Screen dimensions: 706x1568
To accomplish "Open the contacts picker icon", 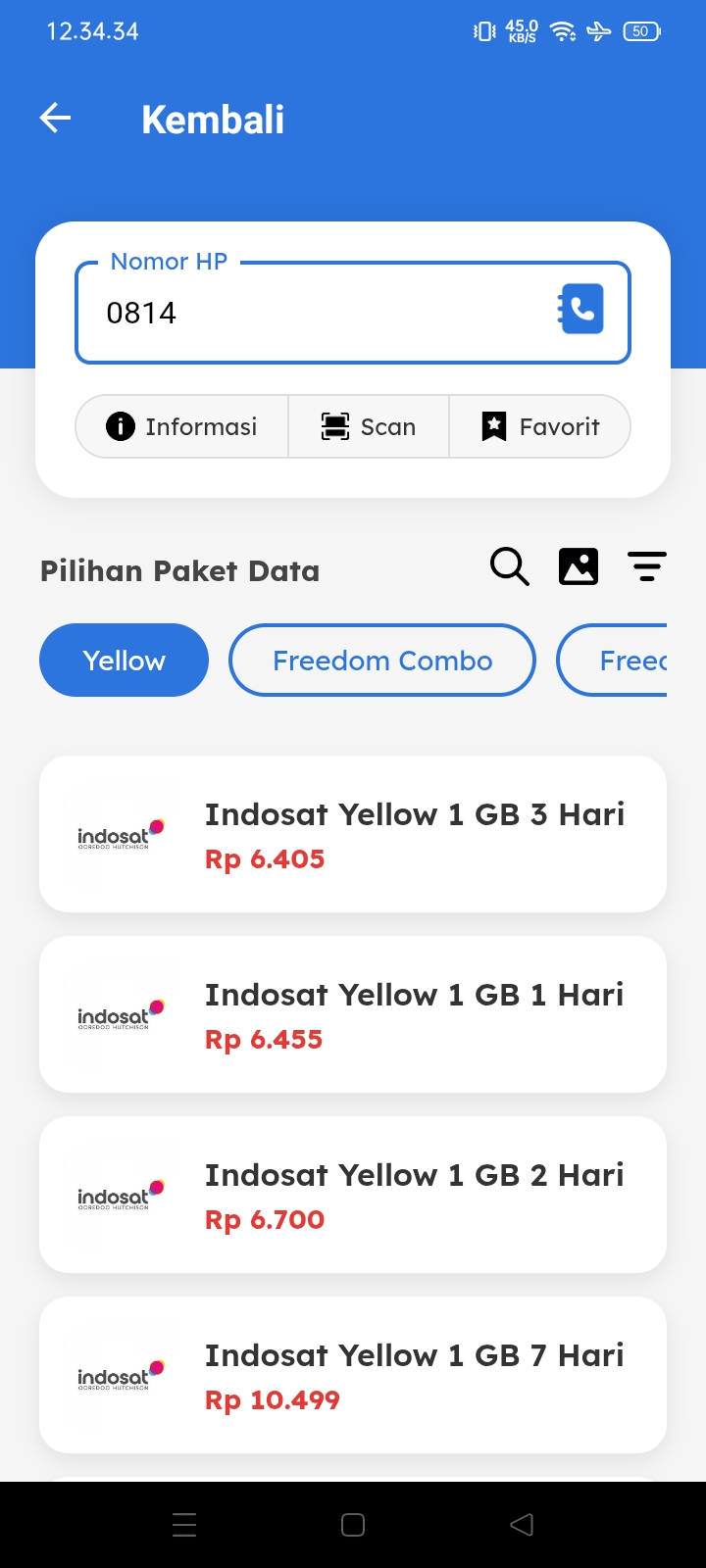I will tap(581, 310).
